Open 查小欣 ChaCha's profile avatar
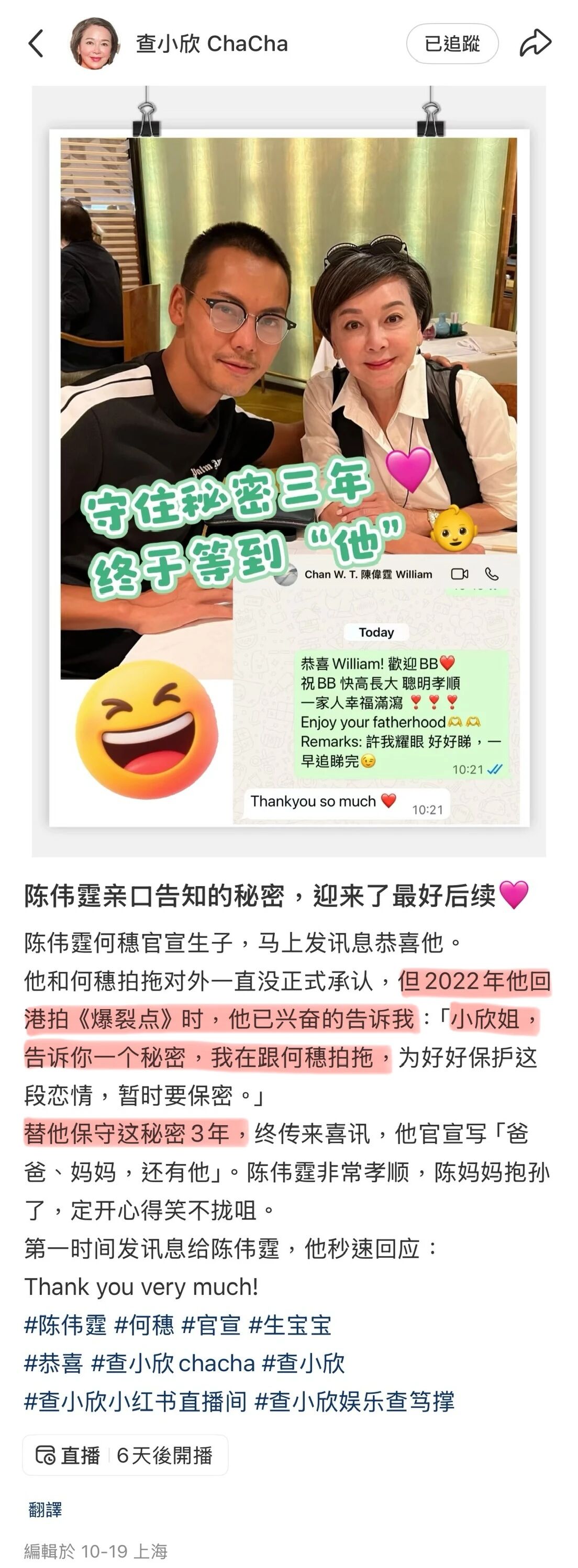The image size is (578, 1568). (x=94, y=44)
